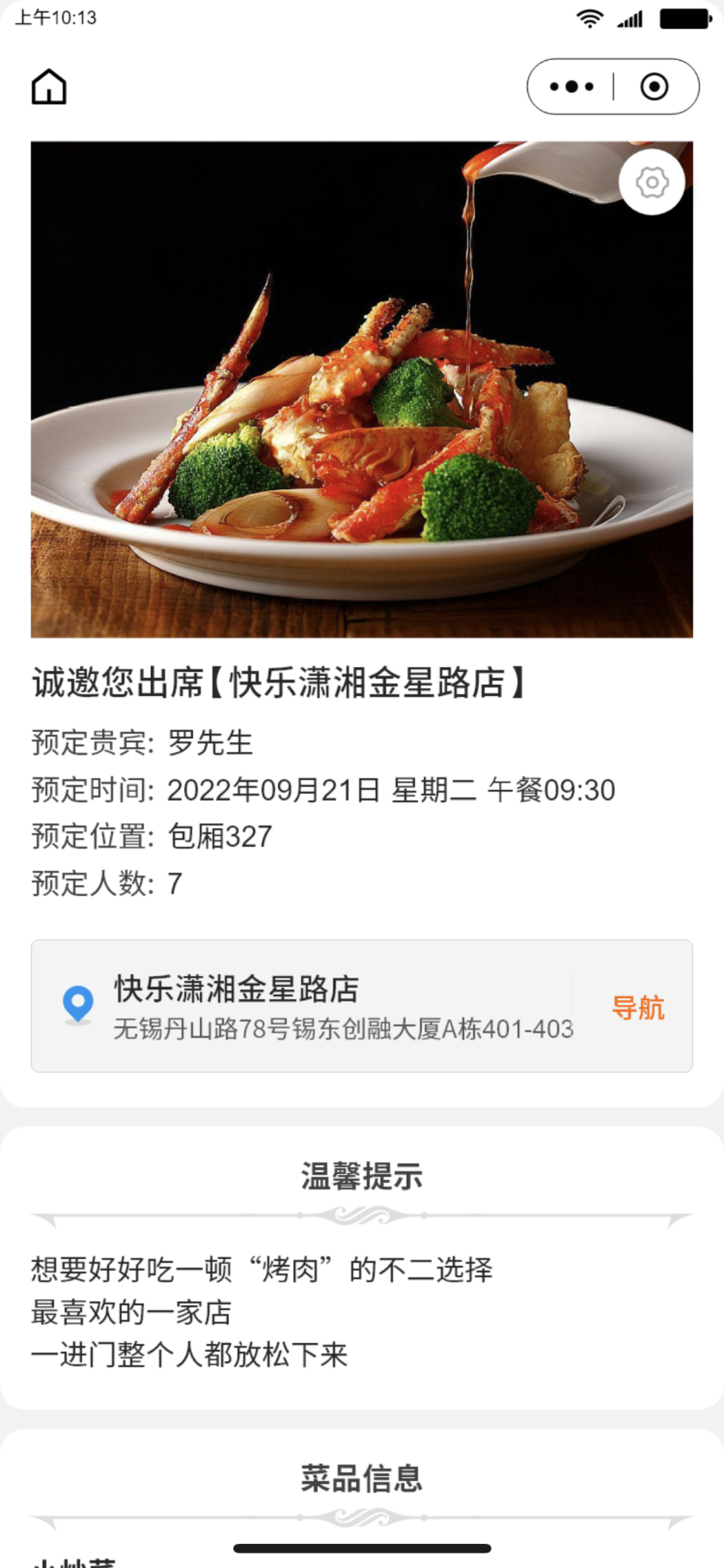
Task: Select the 菜品信息 section header
Action: pyautogui.click(x=361, y=1478)
